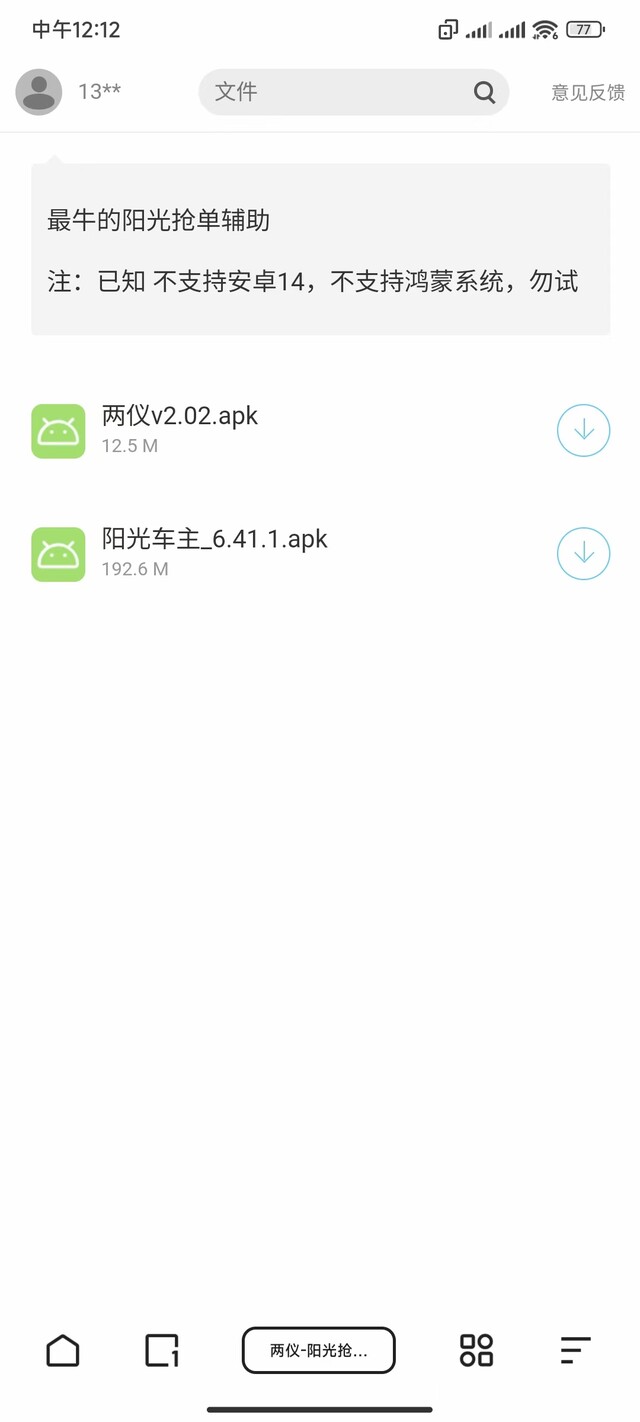Image resolution: width=640 pixels, height=1422 pixels.
Task: Tap the 两仪-阳光抢... address pill
Action: (319, 1350)
